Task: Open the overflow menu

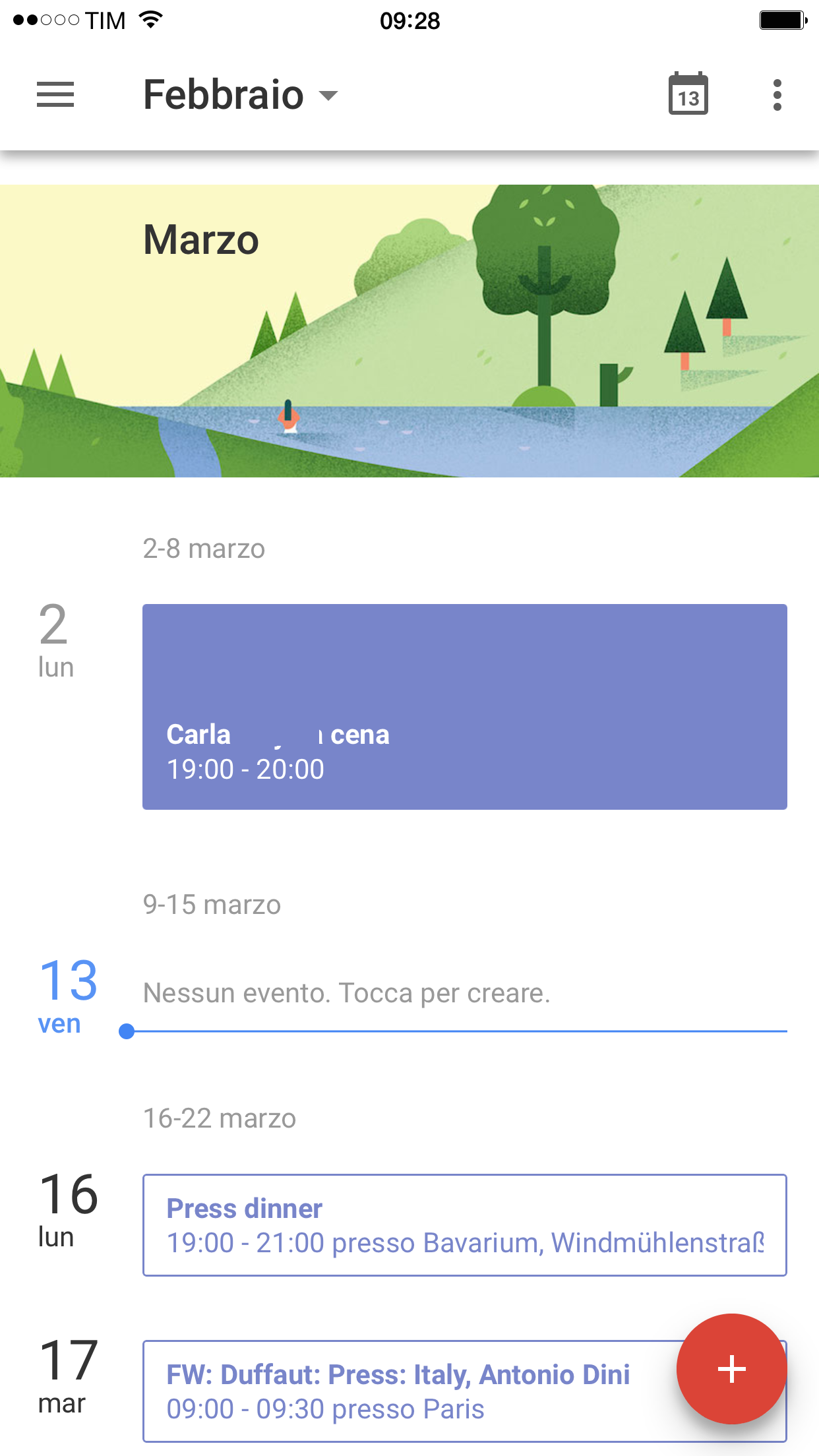Action: coord(777,95)
